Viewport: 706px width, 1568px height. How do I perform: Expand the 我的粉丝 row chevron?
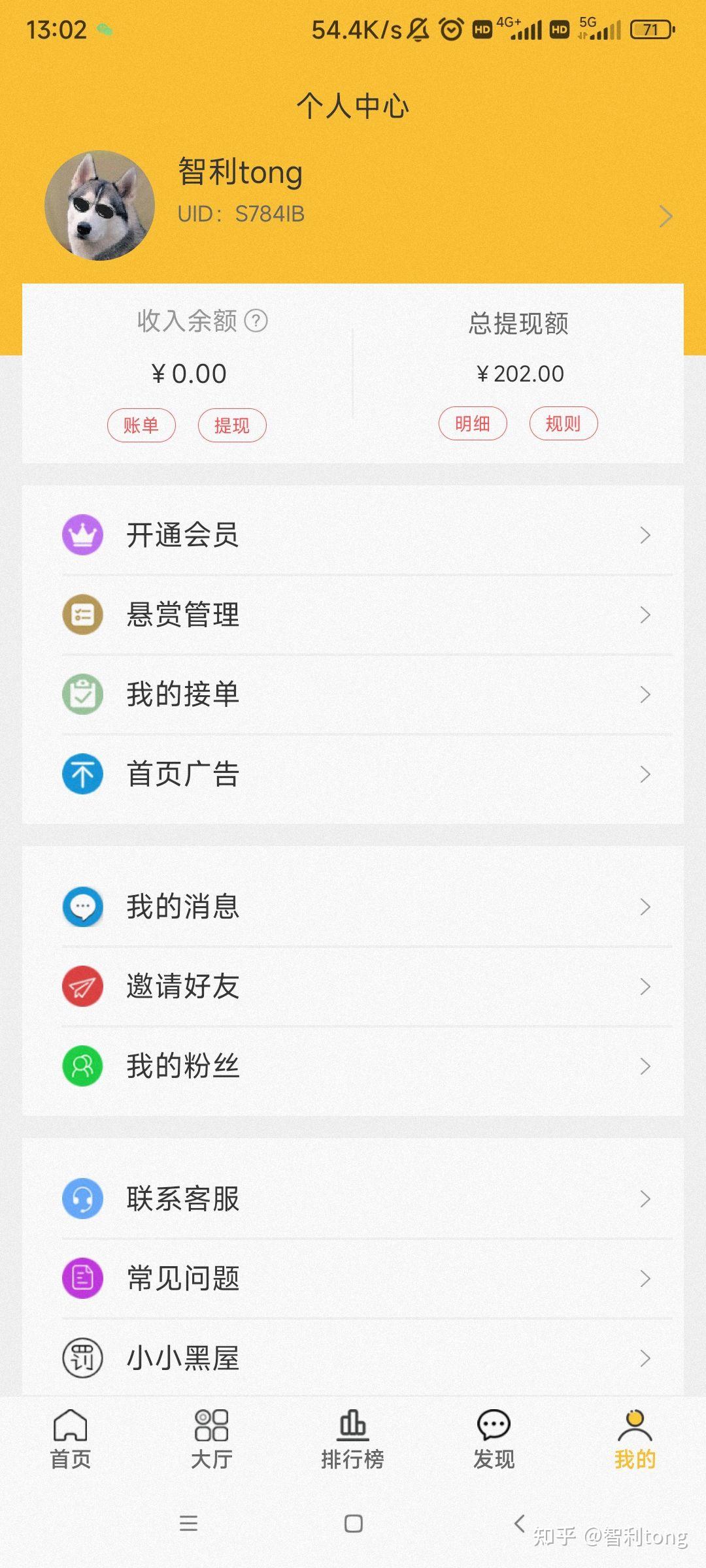click(646, 1067)
